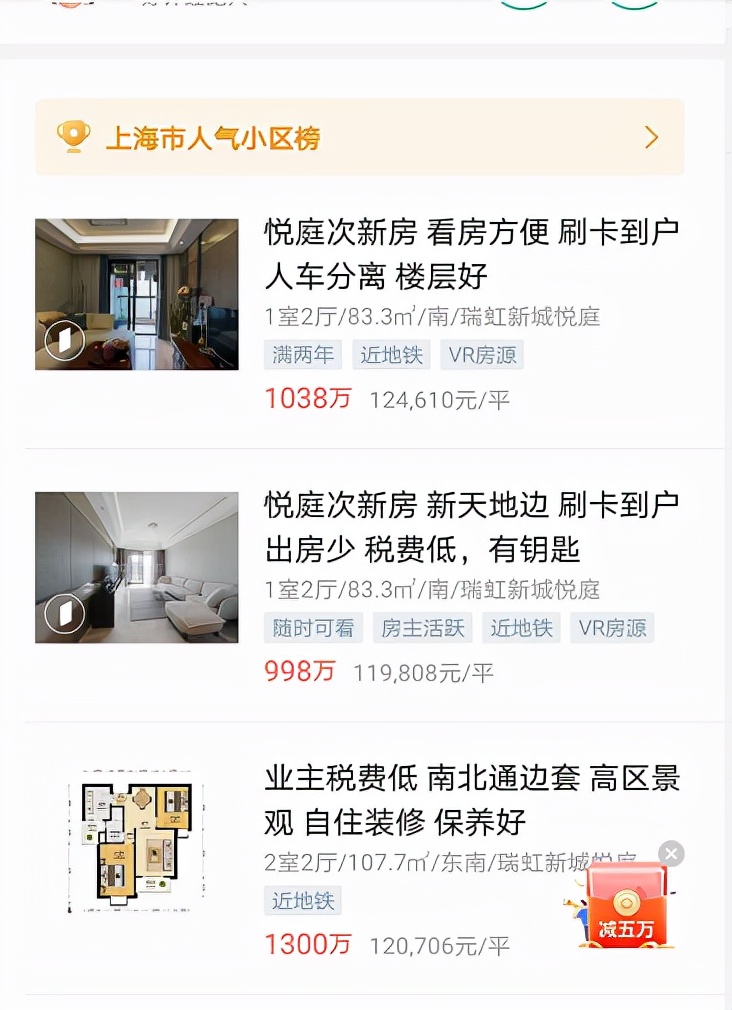The image size is (732, 1010).
Task: Open the living room photo of first listing
Action: point(136,294)
